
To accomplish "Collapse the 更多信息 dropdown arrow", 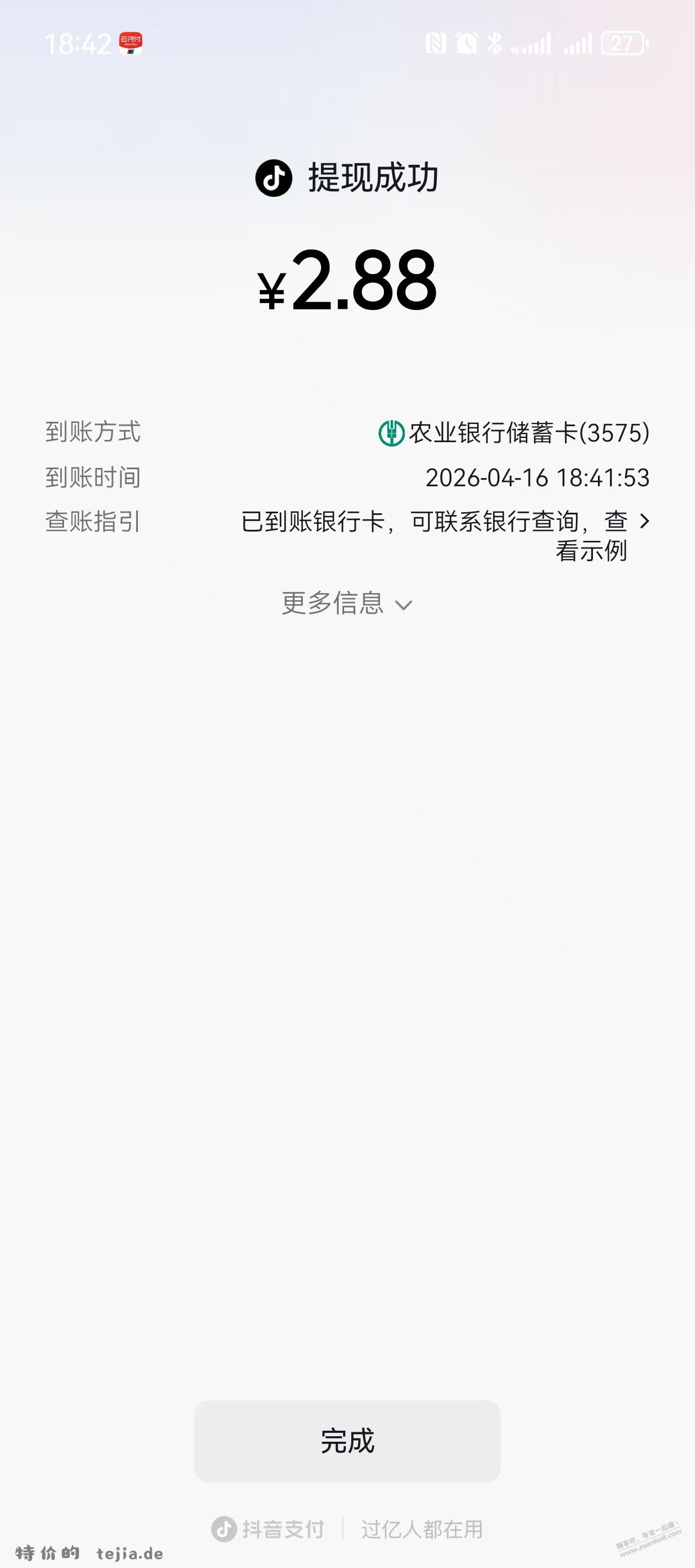I will tap(403, 605).
